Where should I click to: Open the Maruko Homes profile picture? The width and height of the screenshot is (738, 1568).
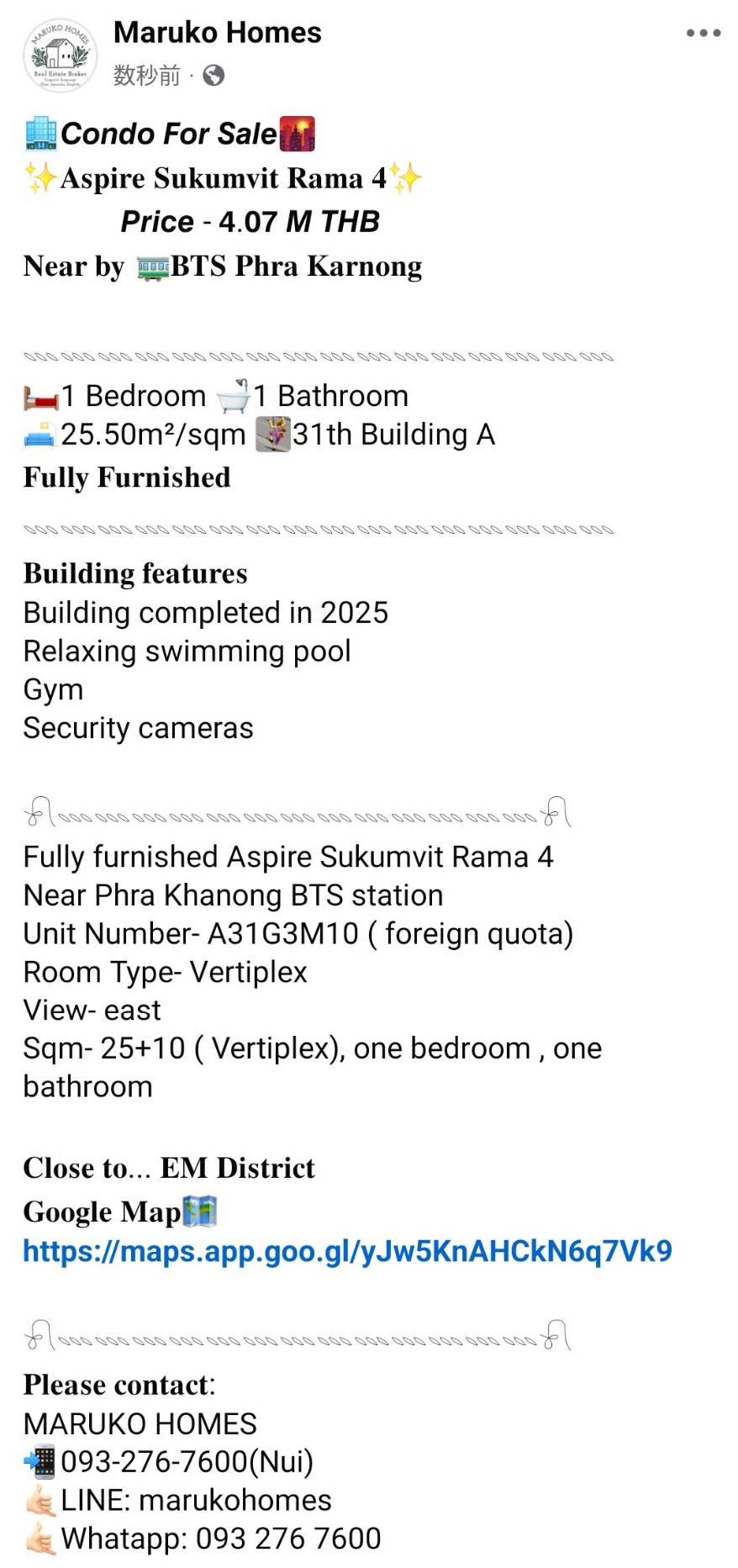tap(60, 55)
